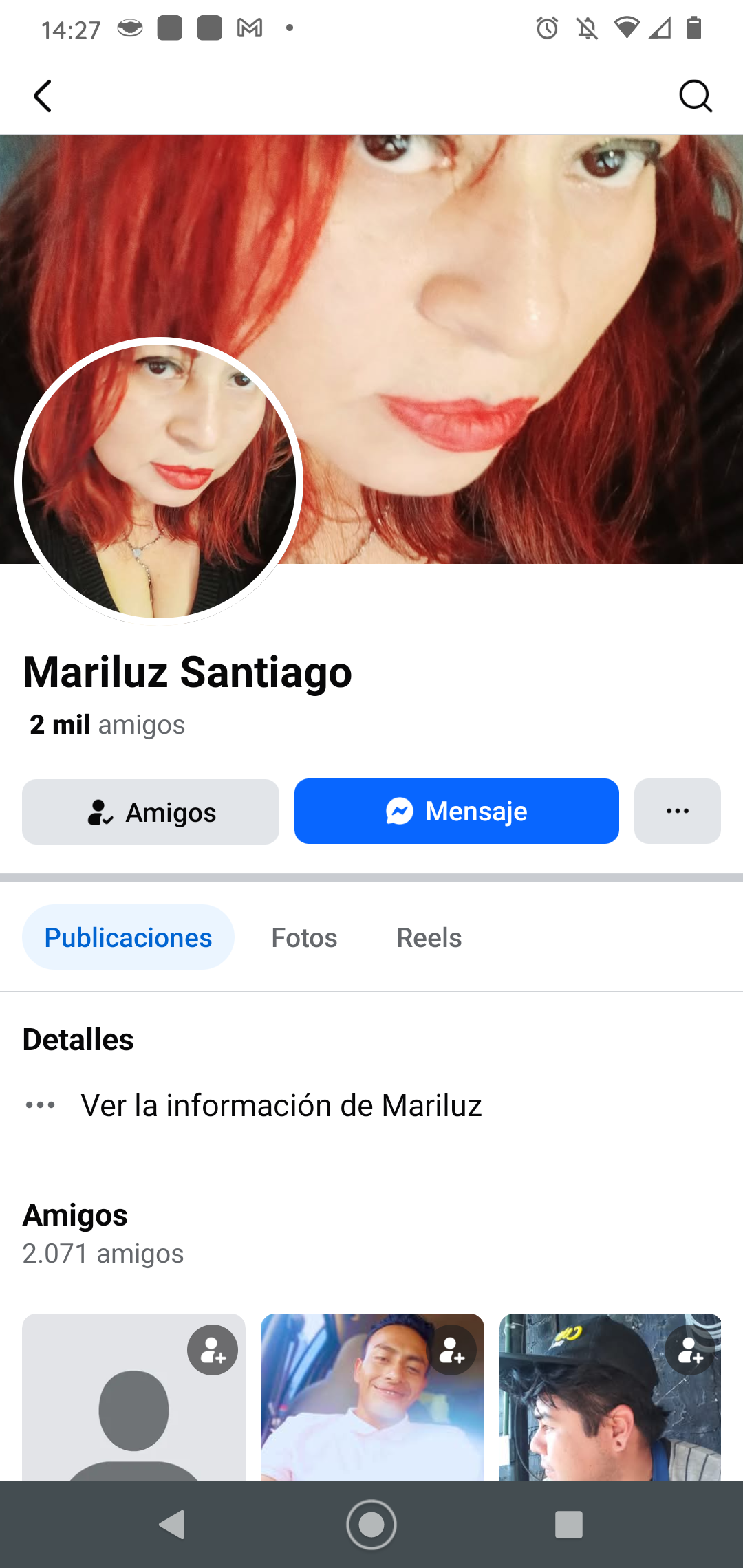Switch to the Fotos tab
This screenshot has width=743, height=1568.
point(304,938)
